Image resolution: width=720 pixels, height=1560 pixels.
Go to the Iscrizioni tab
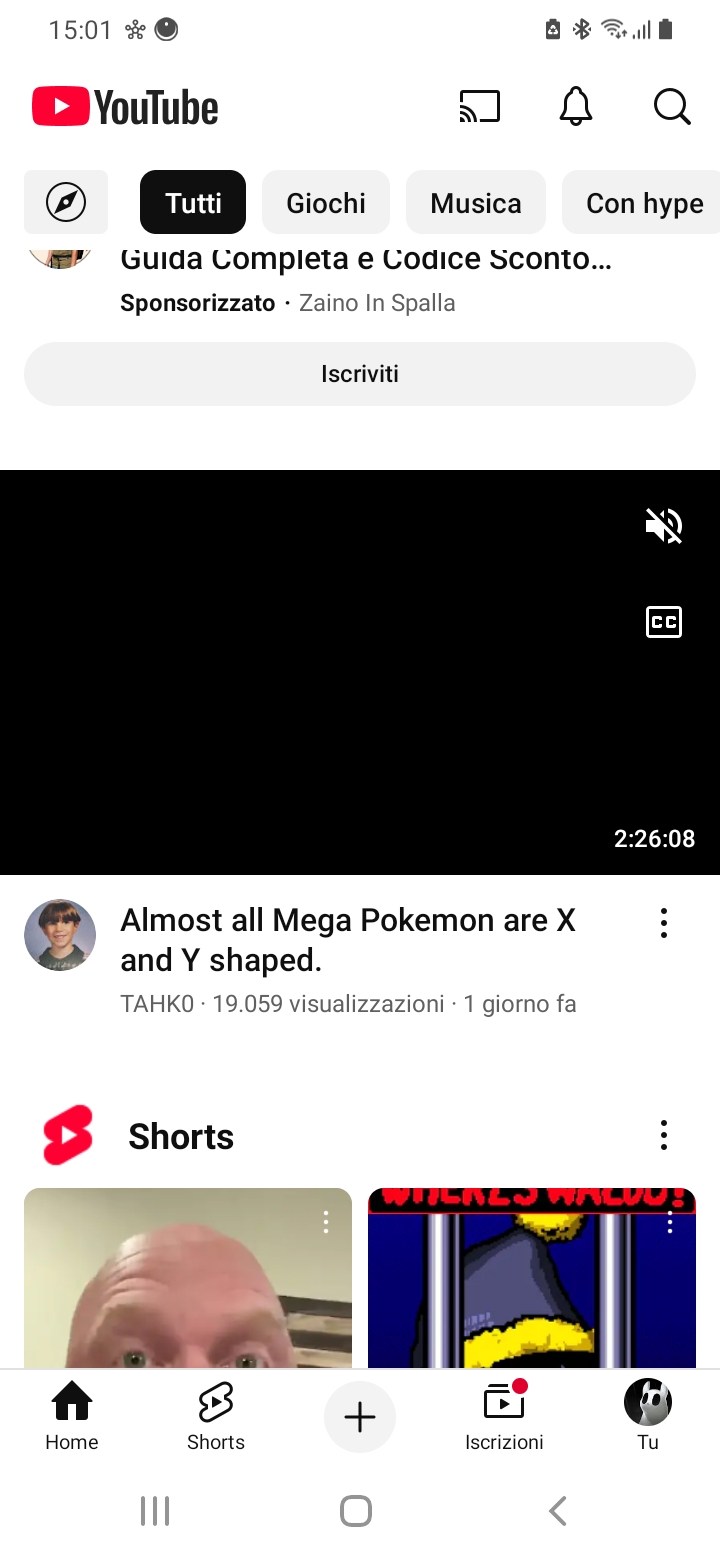click(504, 1415)
